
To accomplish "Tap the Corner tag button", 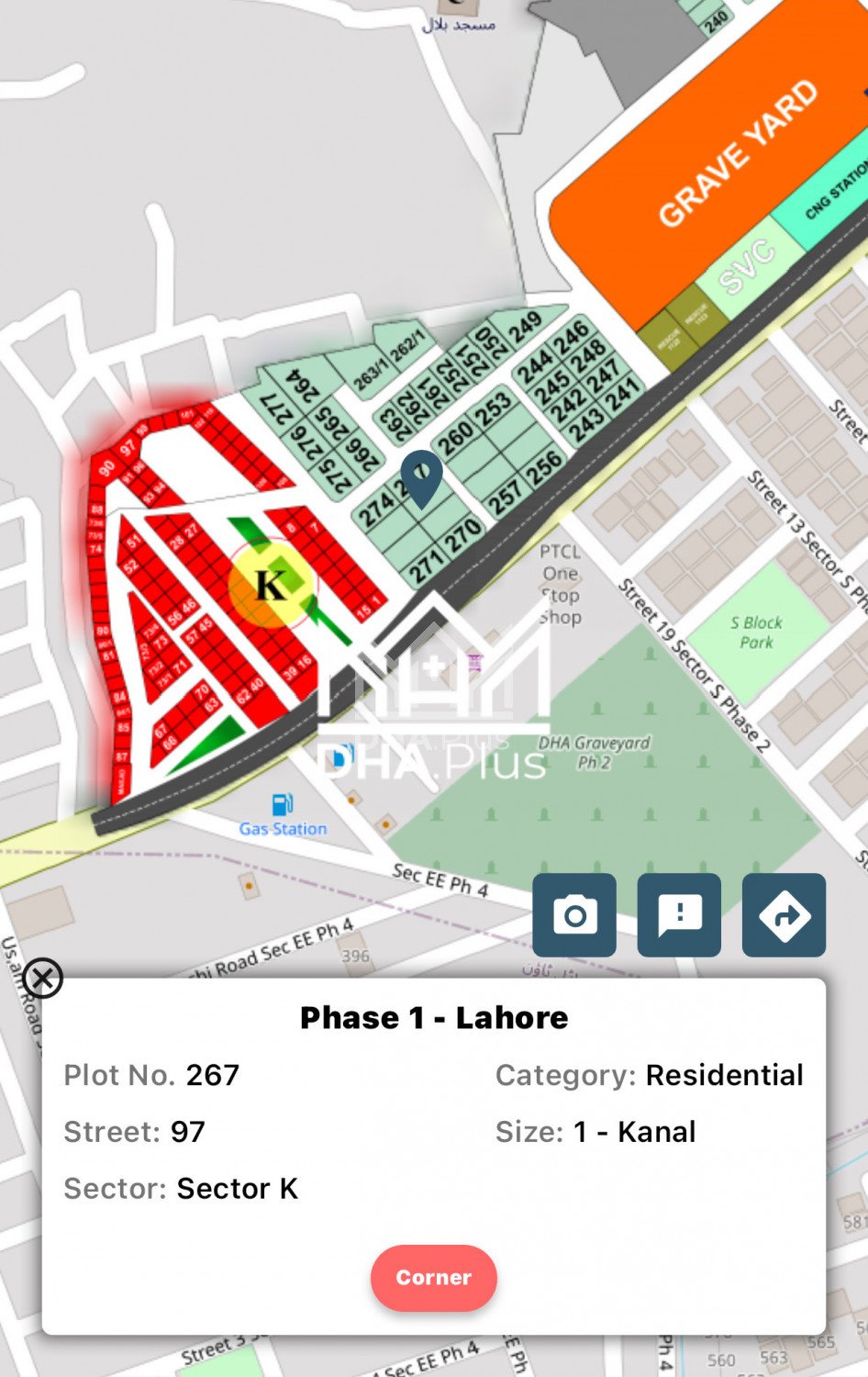I will pyautogui.click(x=433, y=1277).
